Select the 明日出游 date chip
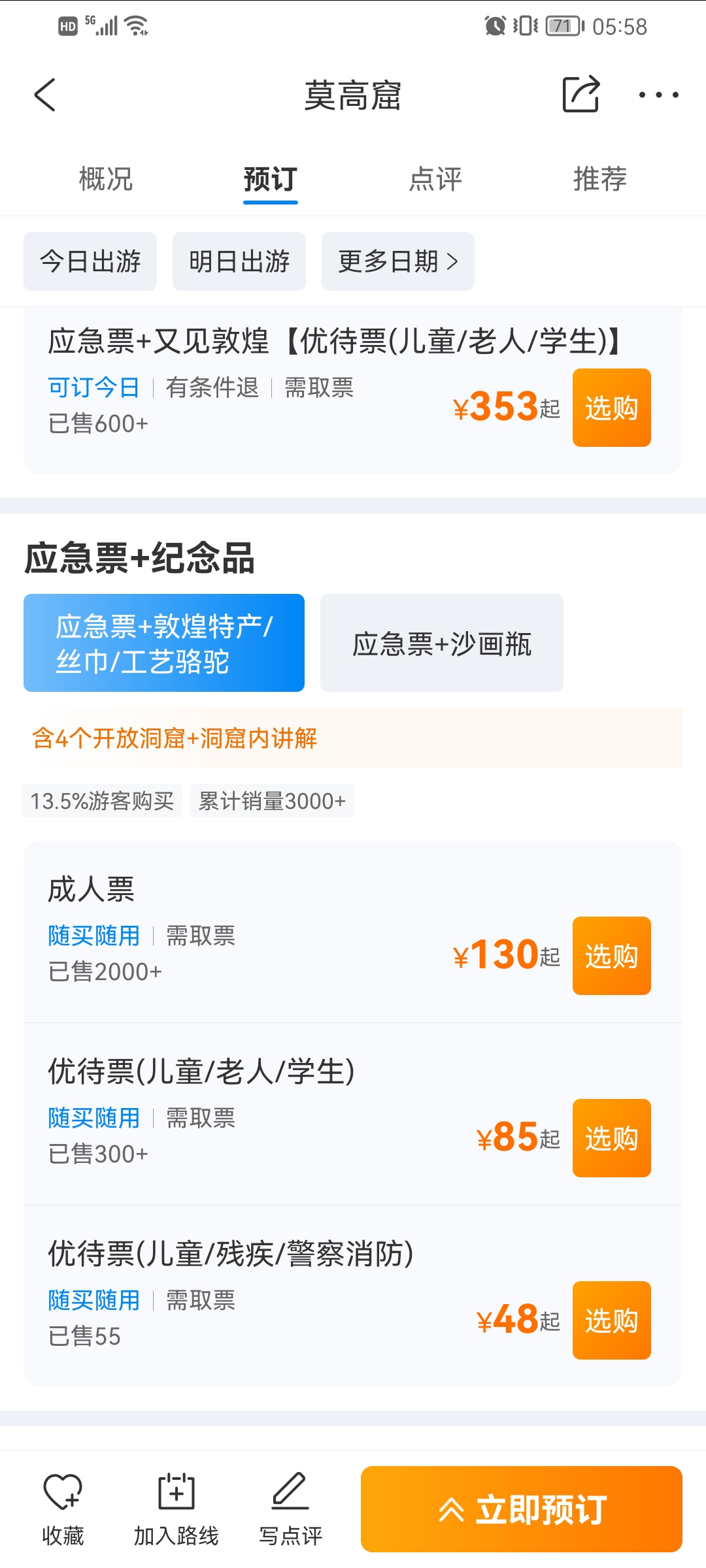Viewport: 706px width, 1568px height. click(239, 261)
